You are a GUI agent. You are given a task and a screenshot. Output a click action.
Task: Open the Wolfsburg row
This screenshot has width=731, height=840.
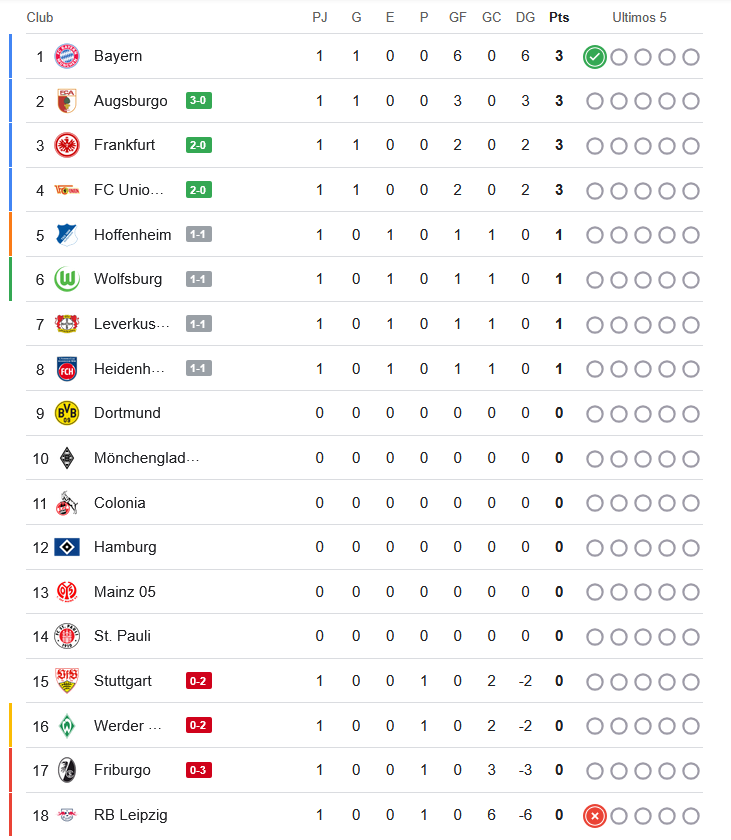point(127,279)
